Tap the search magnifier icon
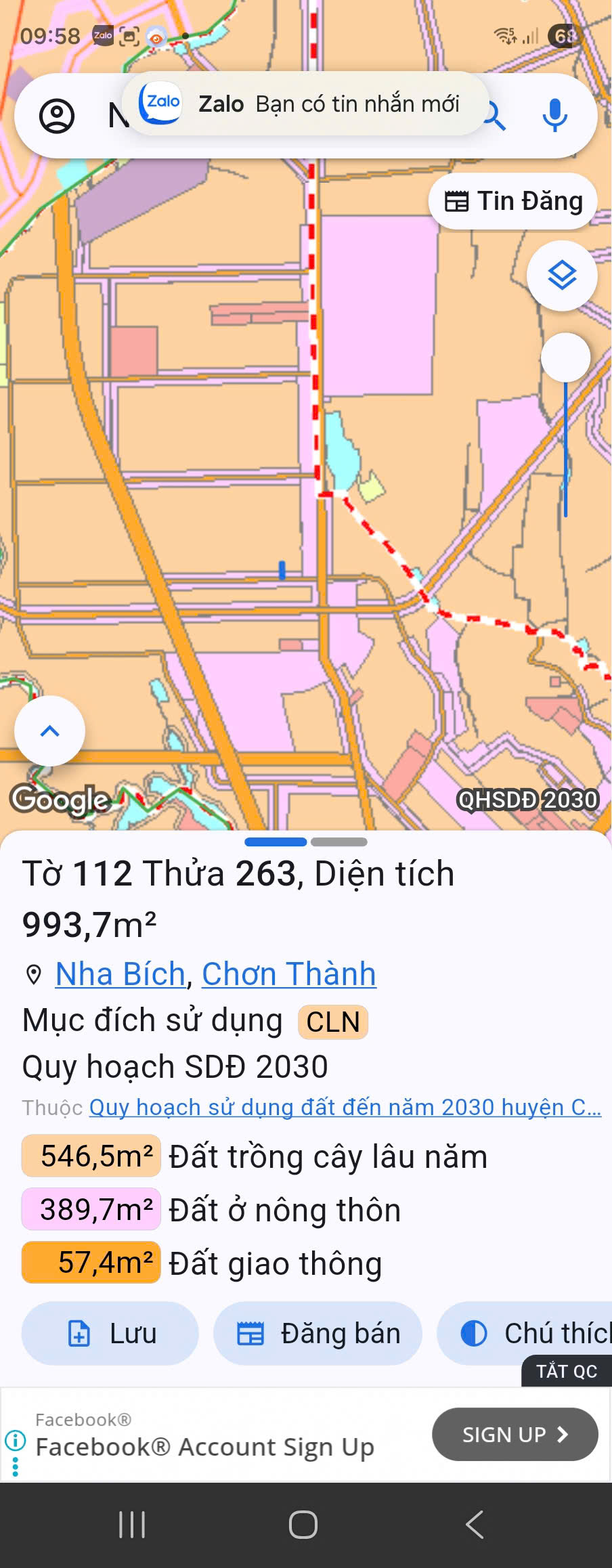Viewport: 612px width, 1568px height. [x=494, y=116]
